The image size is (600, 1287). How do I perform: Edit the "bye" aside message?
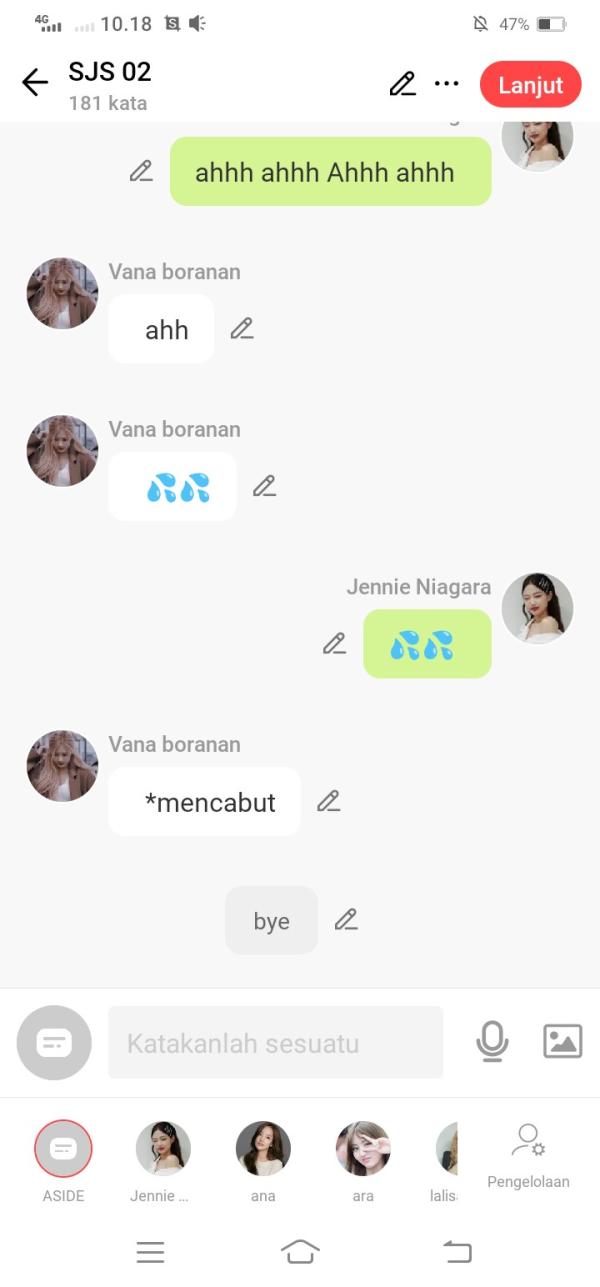click(x=346, y=919)
